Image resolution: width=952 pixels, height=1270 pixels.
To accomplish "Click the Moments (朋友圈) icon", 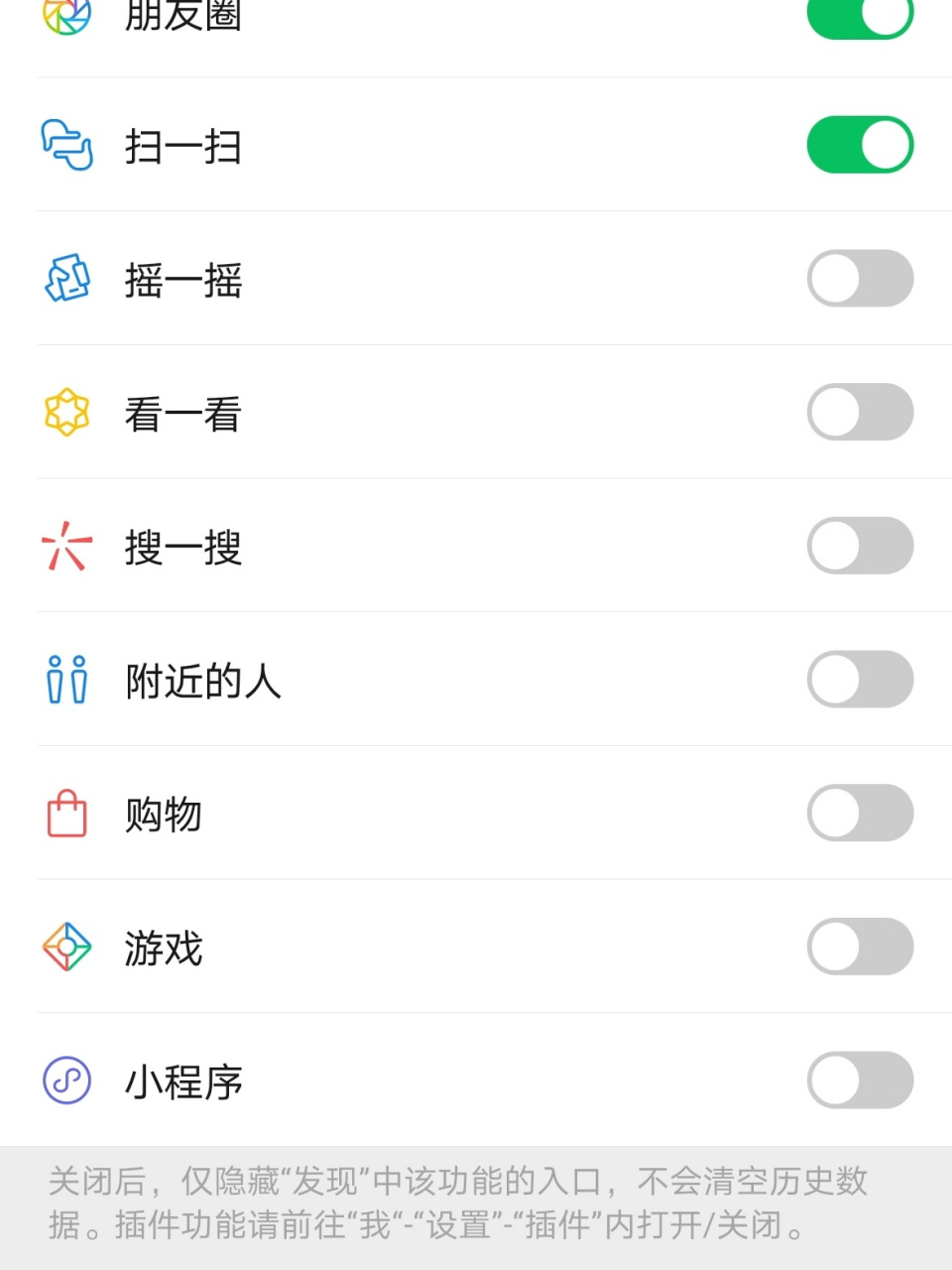I will tap(66, 14).
